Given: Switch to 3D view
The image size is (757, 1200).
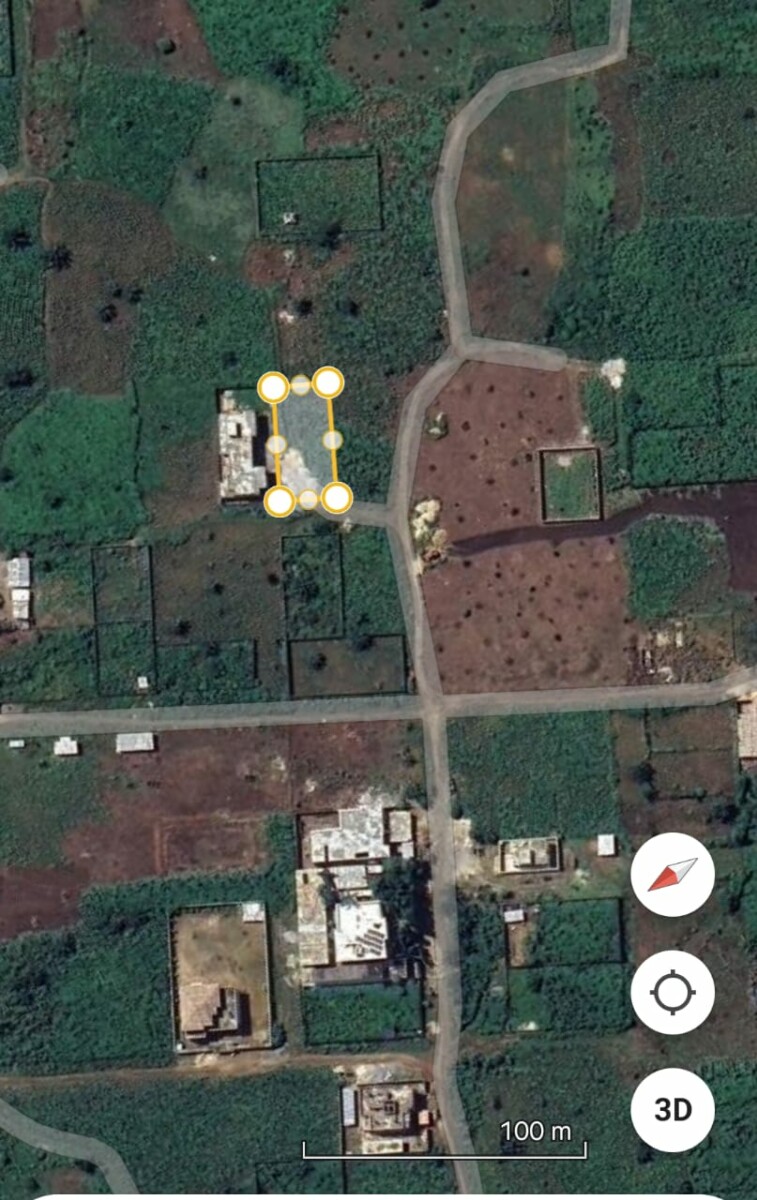Looking at the screenshot, I should pos(672,1109).
